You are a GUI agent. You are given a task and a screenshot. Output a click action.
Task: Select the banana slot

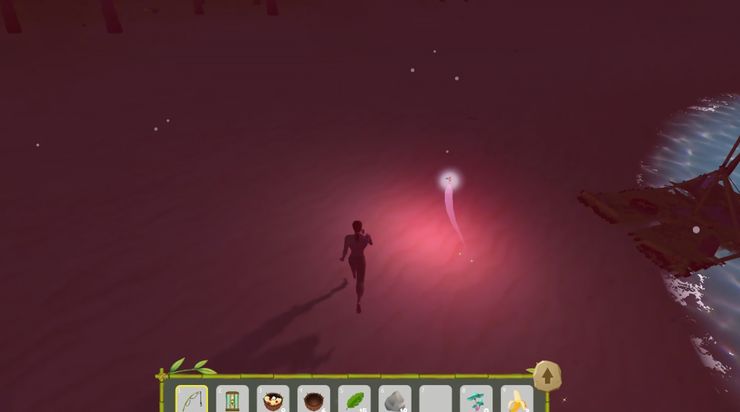517,400
